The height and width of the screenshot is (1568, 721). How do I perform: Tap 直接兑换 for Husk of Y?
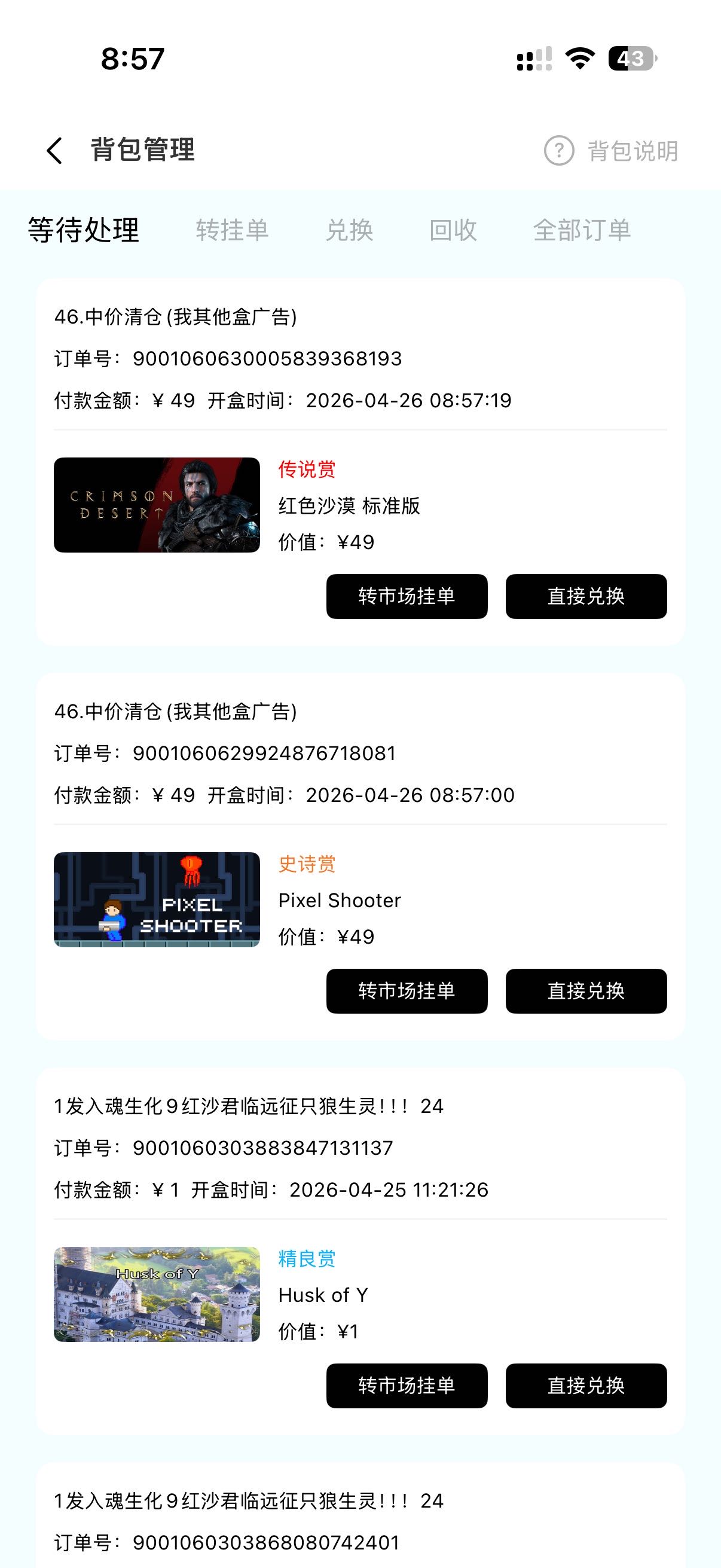click(x=586, y=1386)
